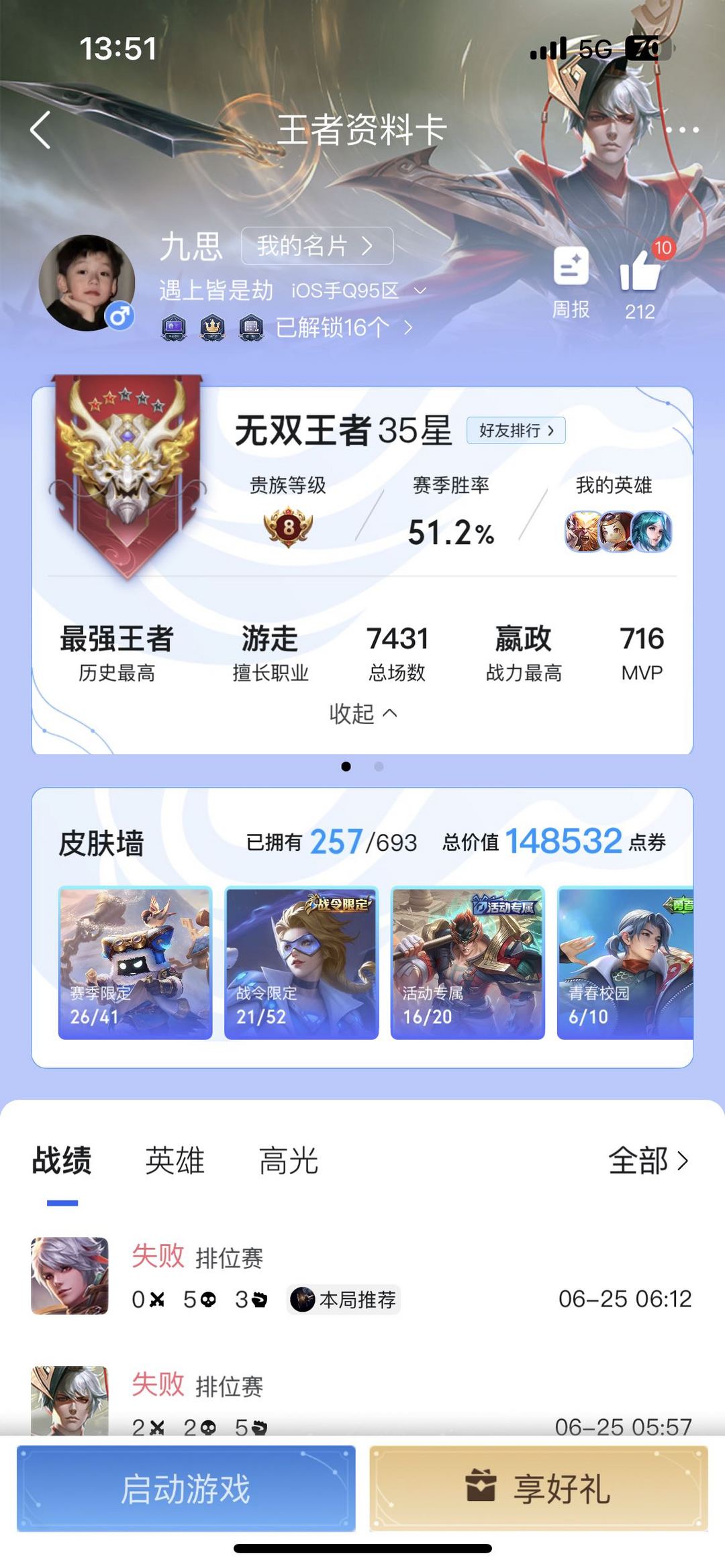Open 我的英雄 hero avatars
Viewport: 725px width, 1568px height.
(618, 531)
